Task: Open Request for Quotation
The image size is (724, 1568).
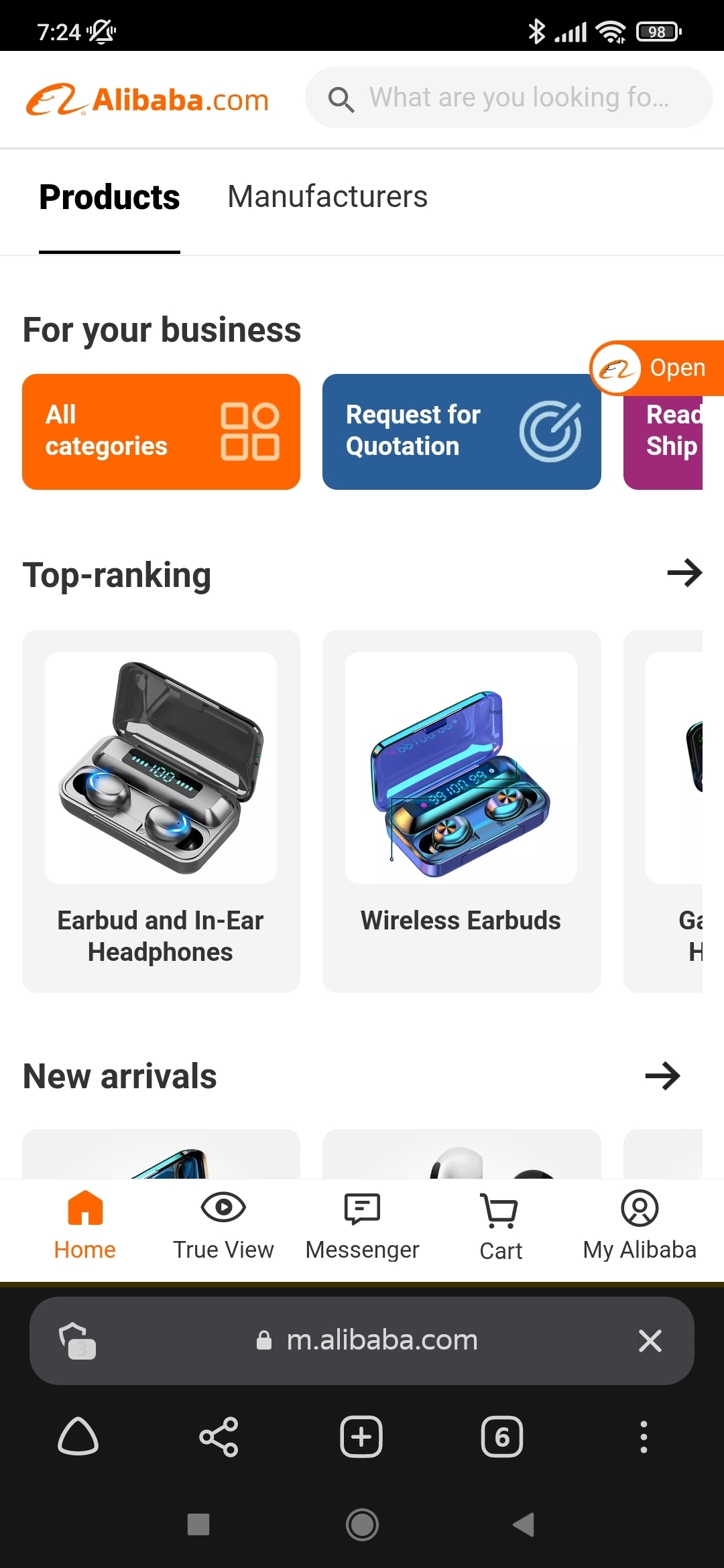Action: [x=461, y=432]
